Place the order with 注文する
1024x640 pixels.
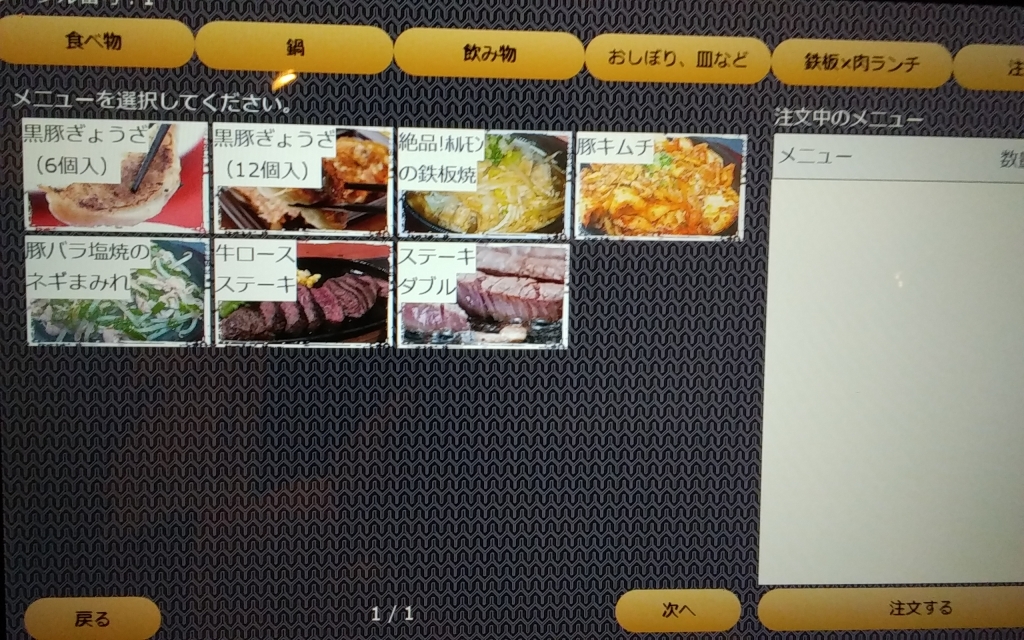click(x=890, y=608)
